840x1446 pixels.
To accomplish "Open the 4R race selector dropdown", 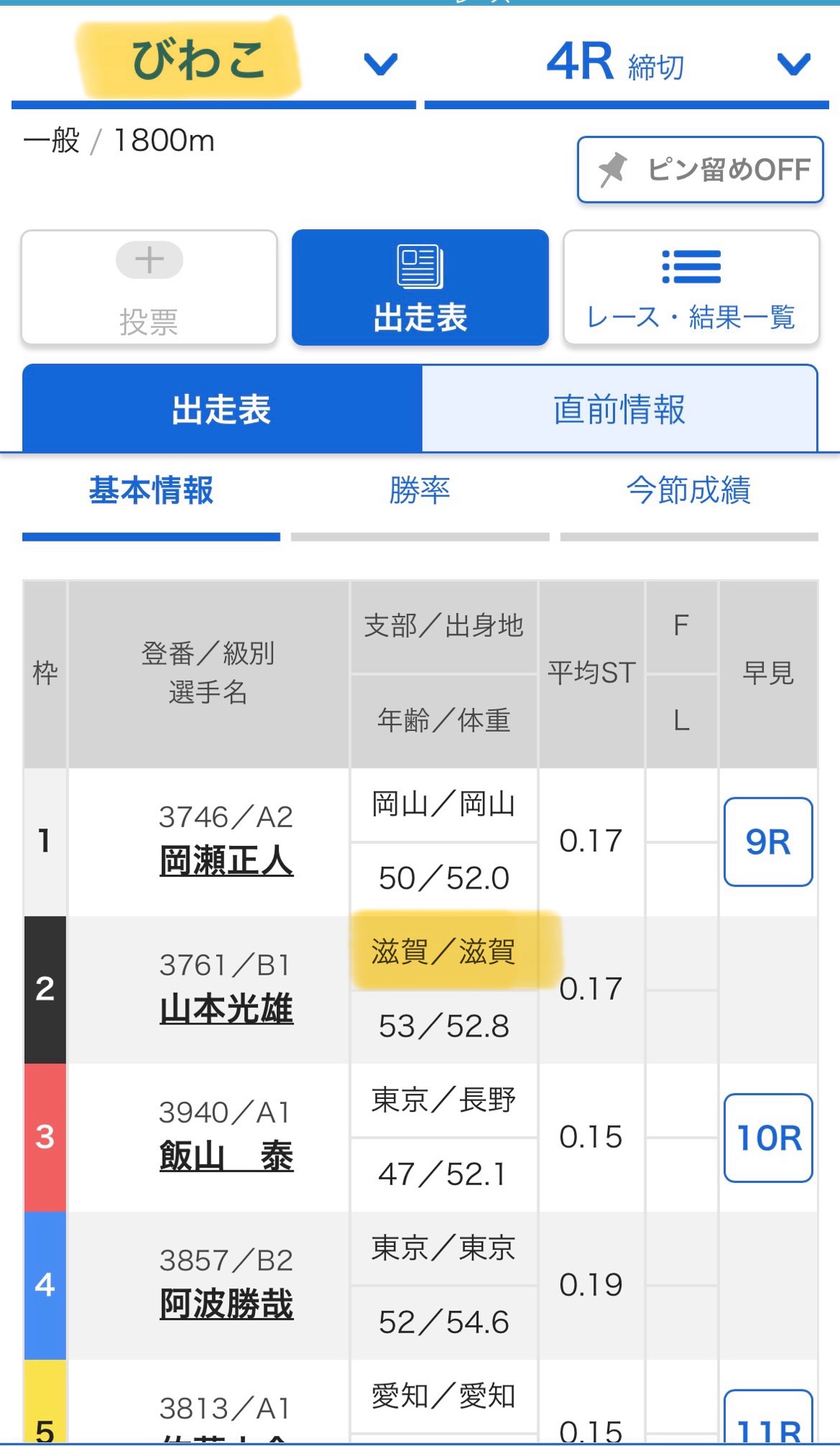I will coord(793,64).
